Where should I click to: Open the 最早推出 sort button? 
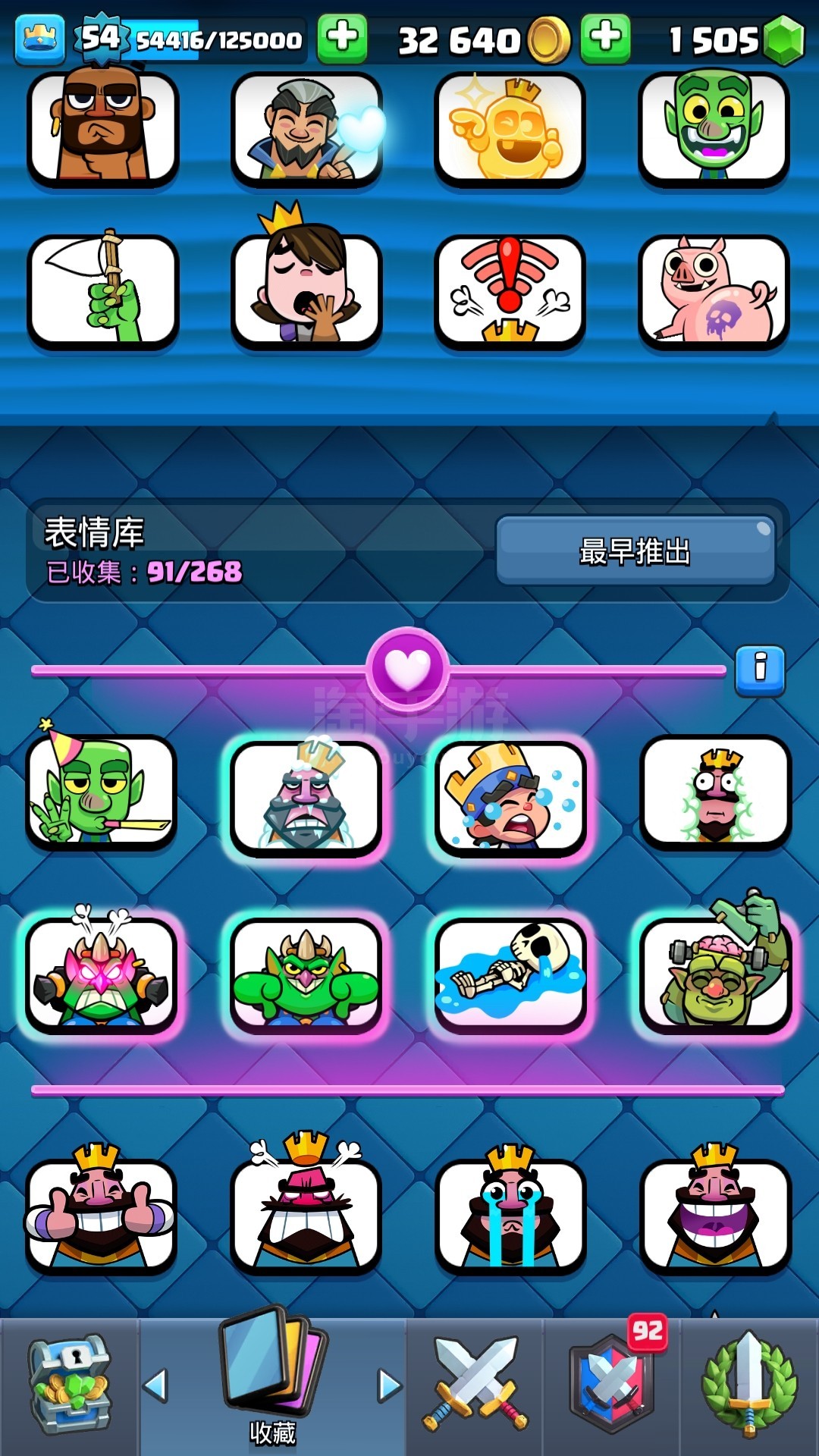(x=635, y=551)
